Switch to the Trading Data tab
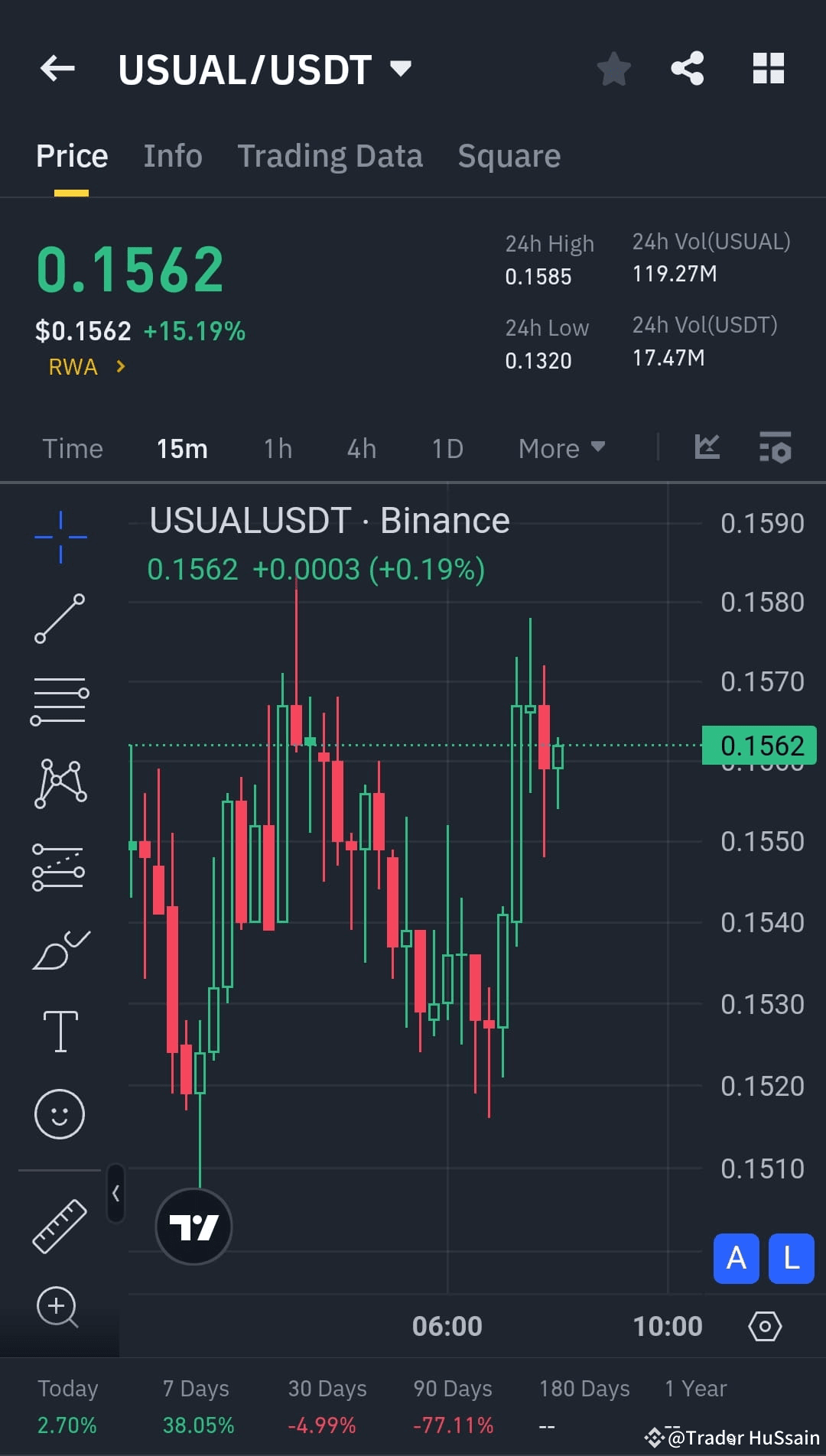Viewport: 826px width, 1456px height. [x=330, y=155]
